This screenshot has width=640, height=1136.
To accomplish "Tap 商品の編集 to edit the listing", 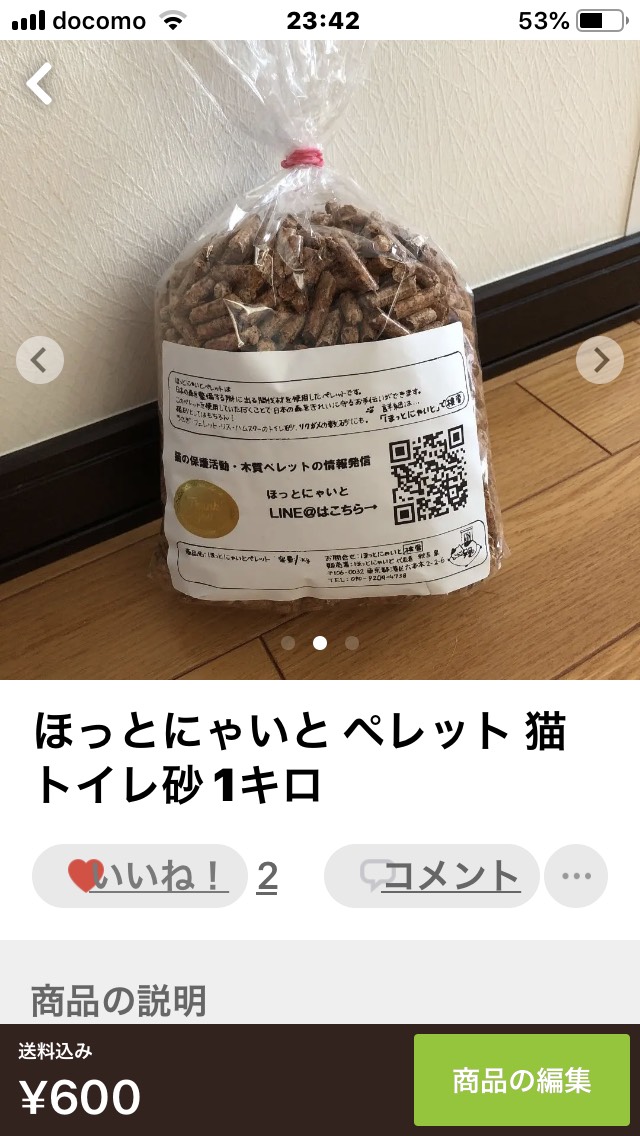I will click(522, 1080).
